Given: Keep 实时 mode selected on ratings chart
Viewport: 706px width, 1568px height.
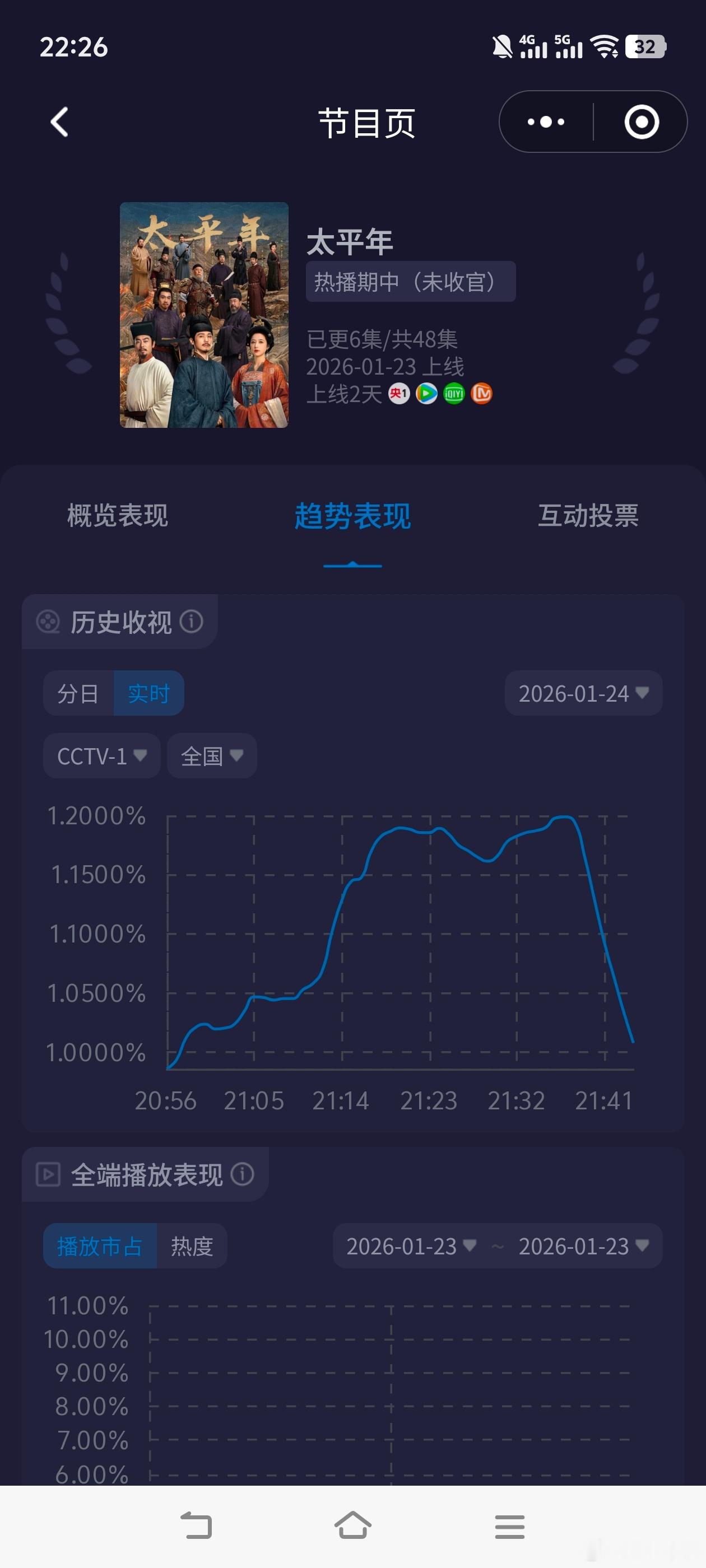Looking at the screenshot, I should point(149,693).
